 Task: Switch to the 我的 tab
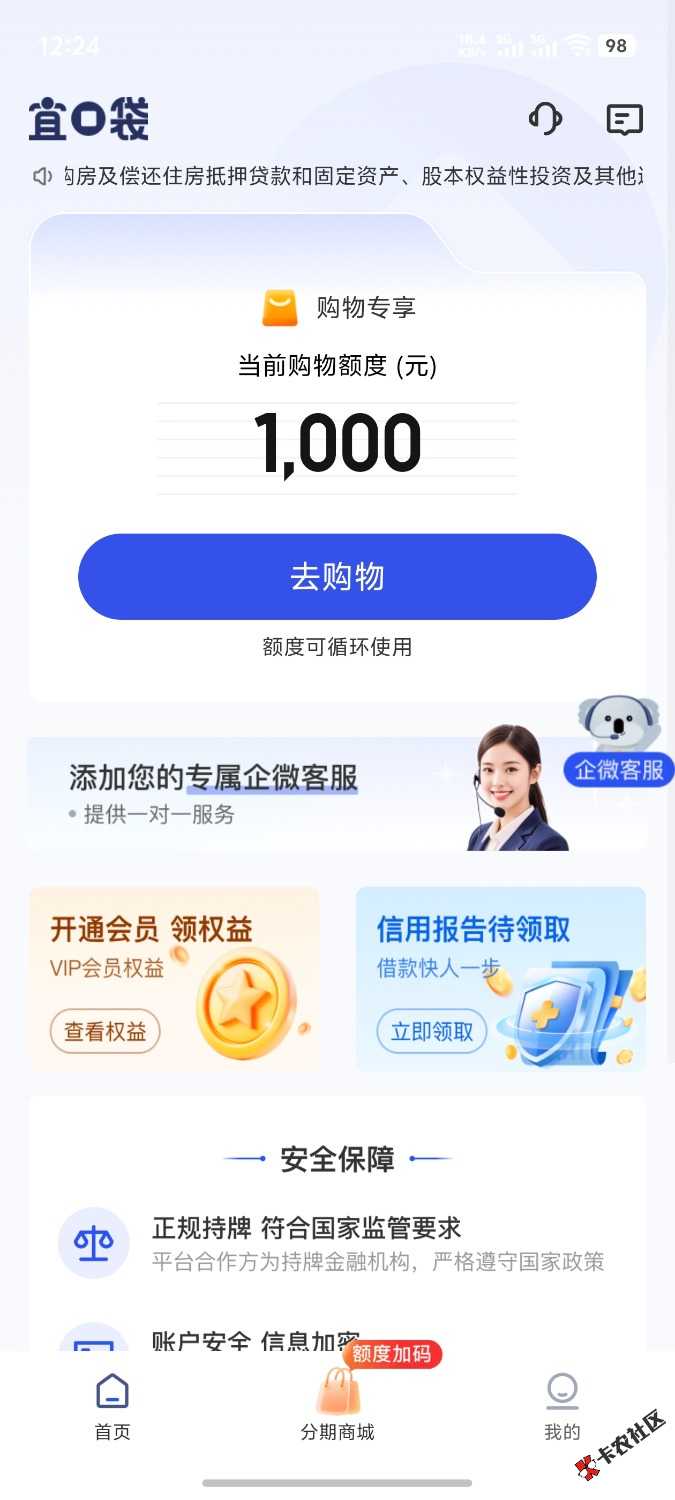562,1405
